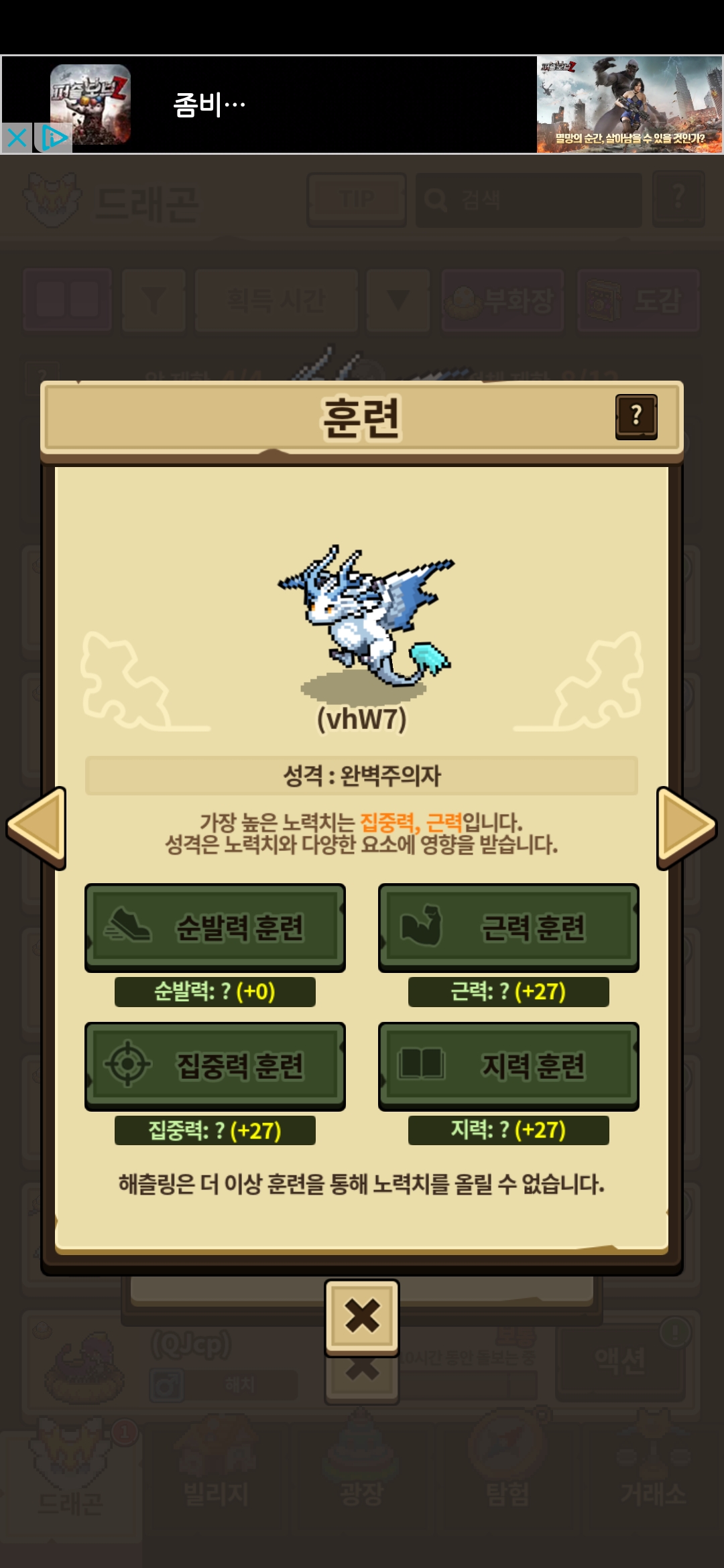The height and width of the screenshot is (1568, 724).
Task: Open the ad info icon
Action: pyautogui.click(x=54, y=138)
